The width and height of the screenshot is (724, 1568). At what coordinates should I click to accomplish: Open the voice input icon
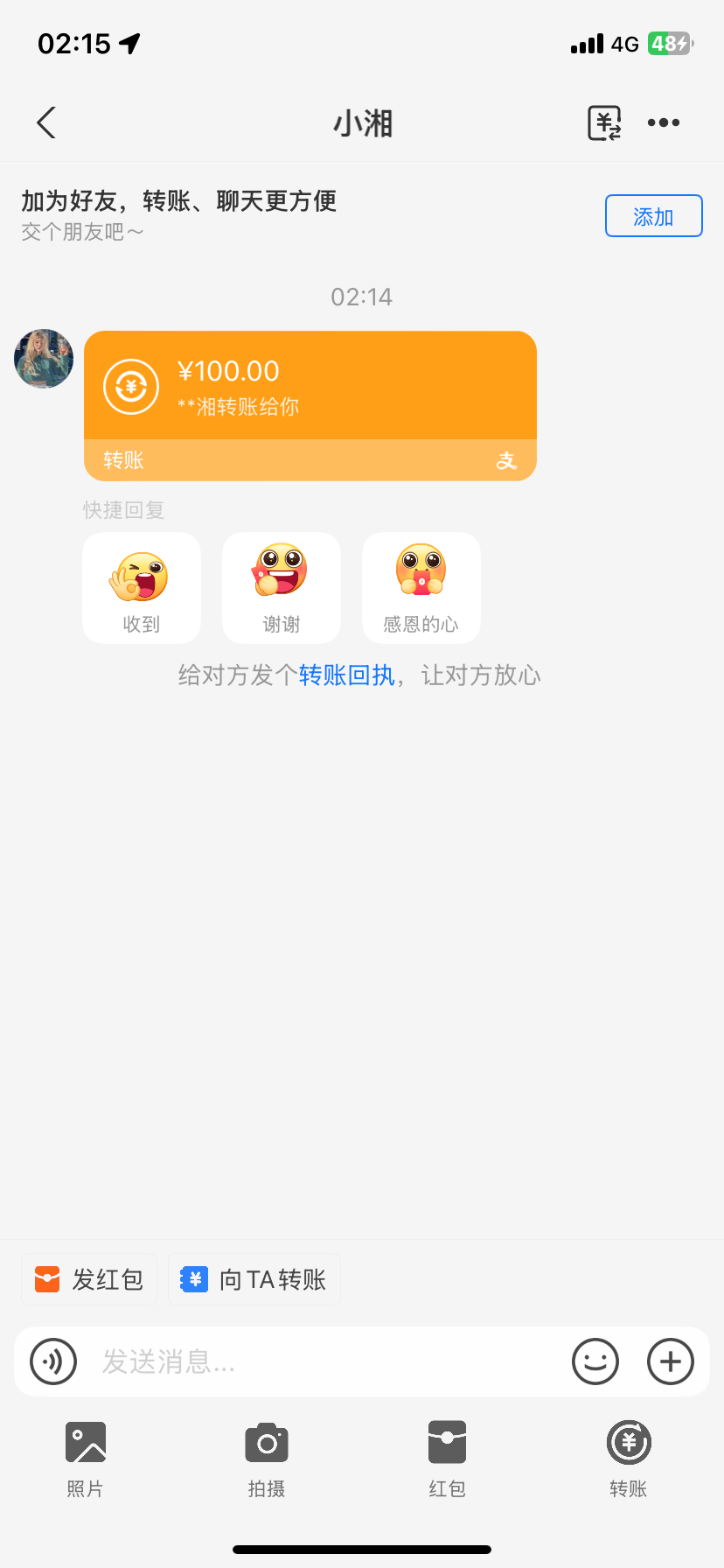[52, 1361]
